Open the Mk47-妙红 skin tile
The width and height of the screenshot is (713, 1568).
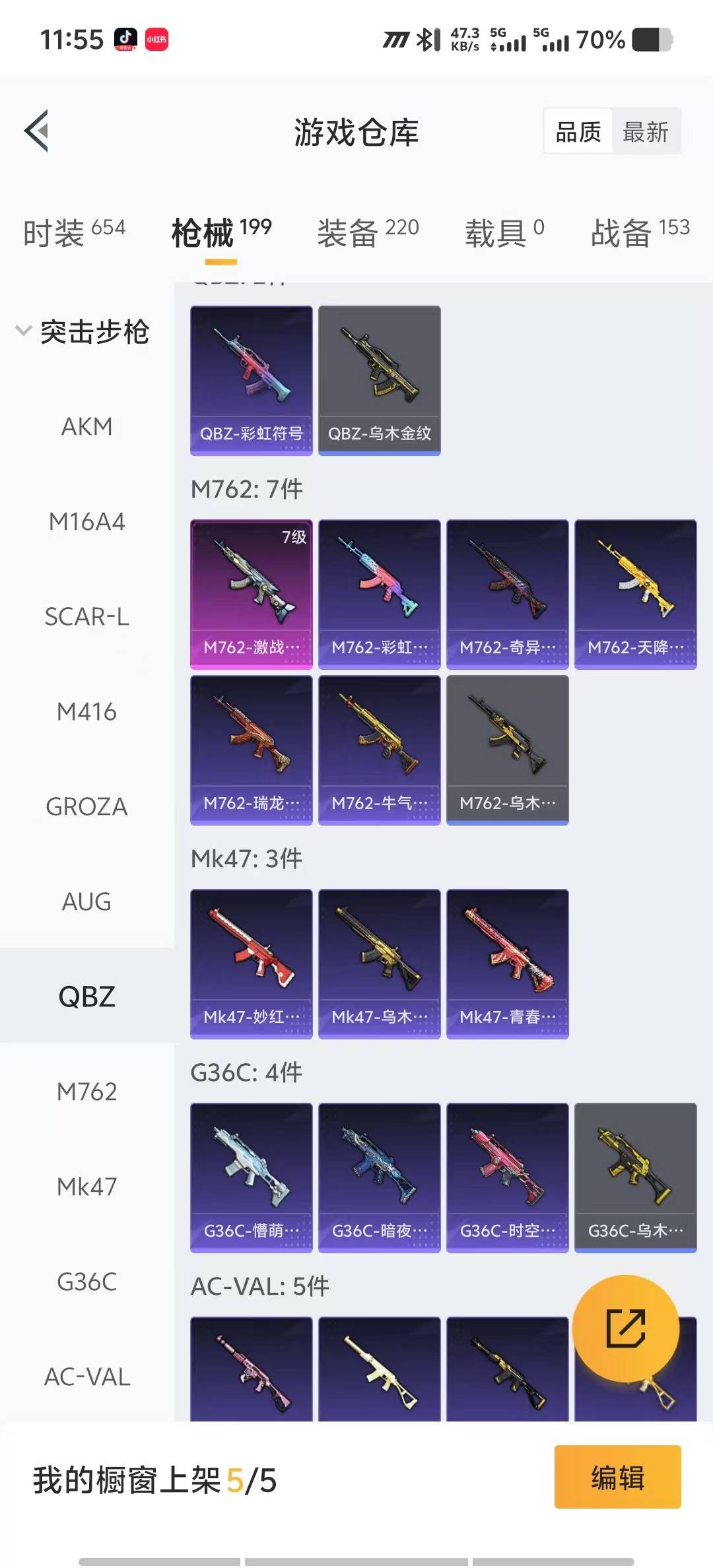[x=251, y=964]
